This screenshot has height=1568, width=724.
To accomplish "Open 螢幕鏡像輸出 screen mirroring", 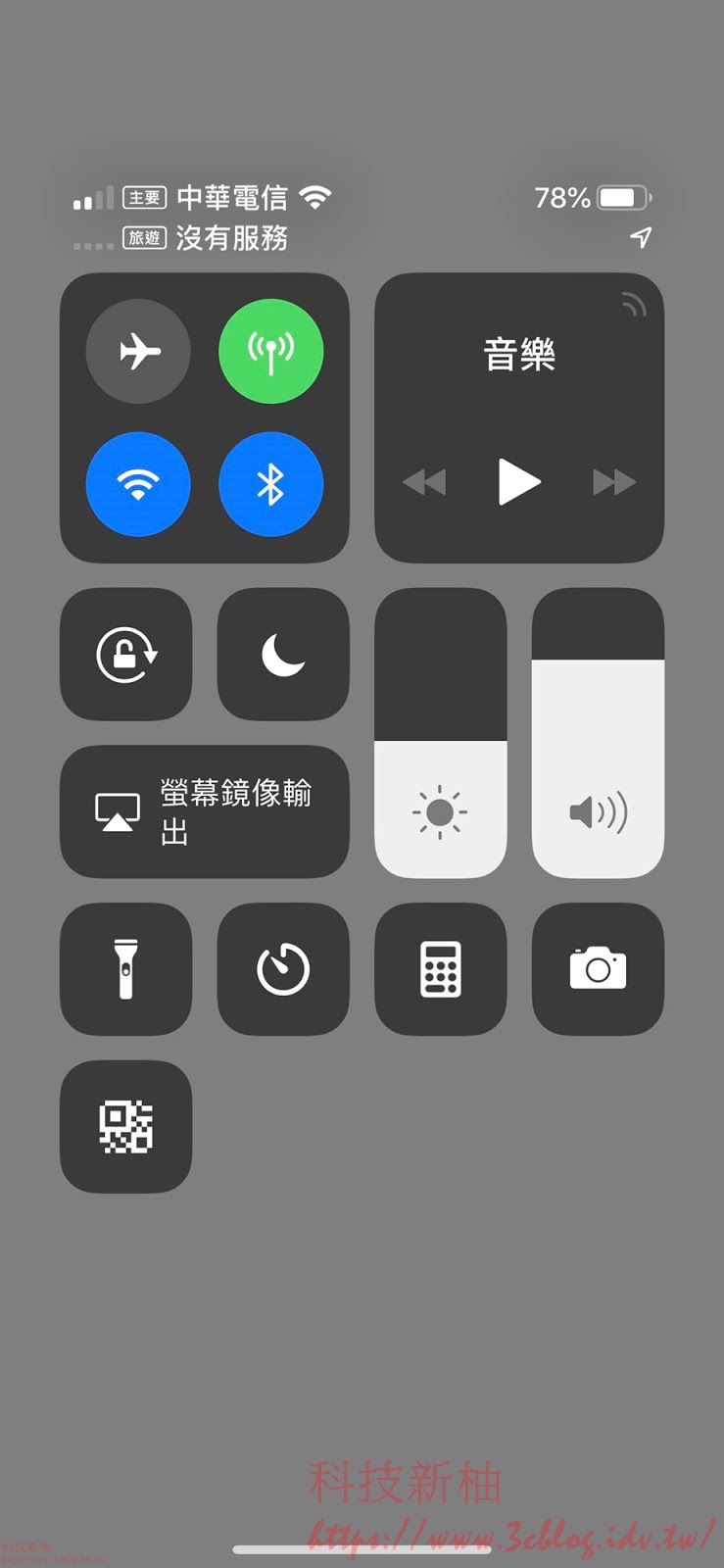I will click(x=205, y=811).
